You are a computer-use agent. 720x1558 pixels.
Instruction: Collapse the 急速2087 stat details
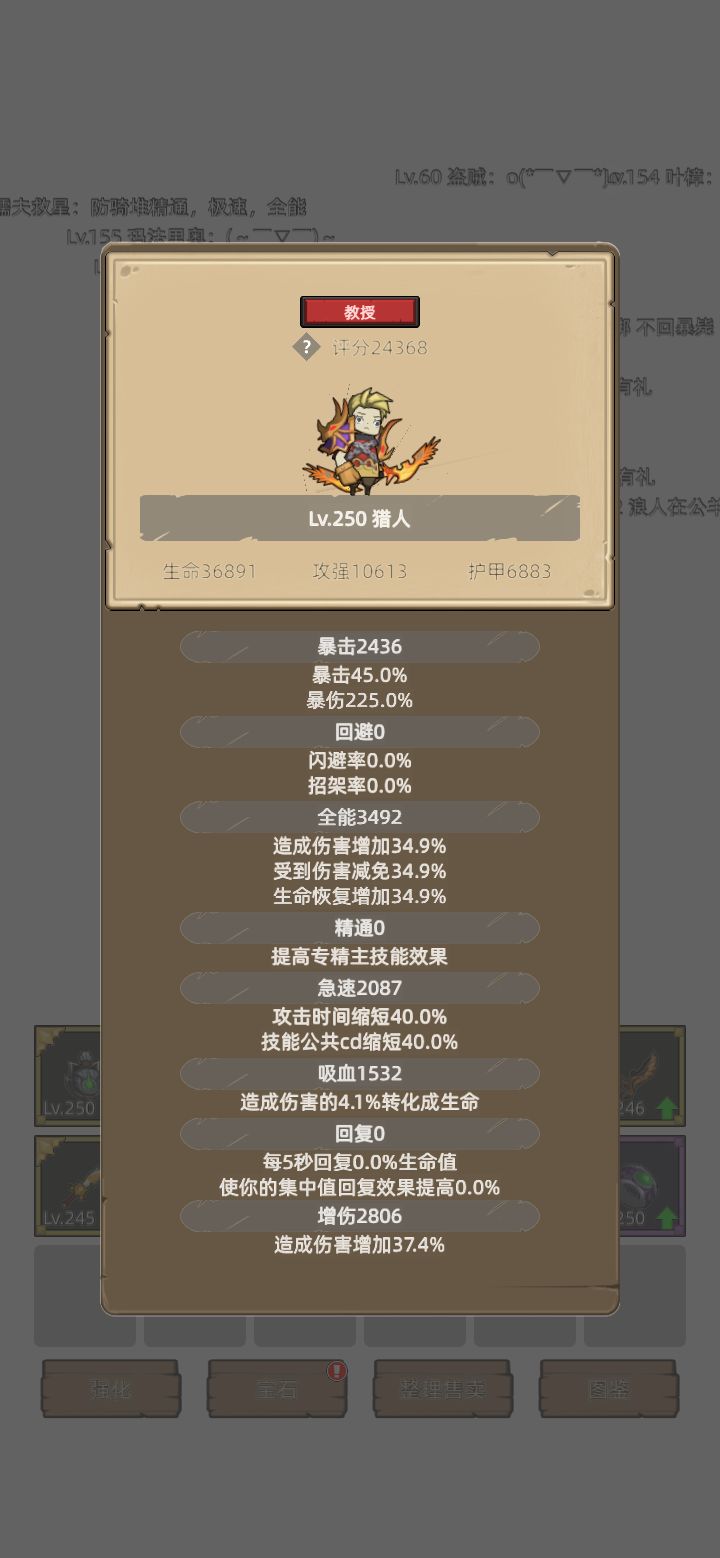[360, 988]
